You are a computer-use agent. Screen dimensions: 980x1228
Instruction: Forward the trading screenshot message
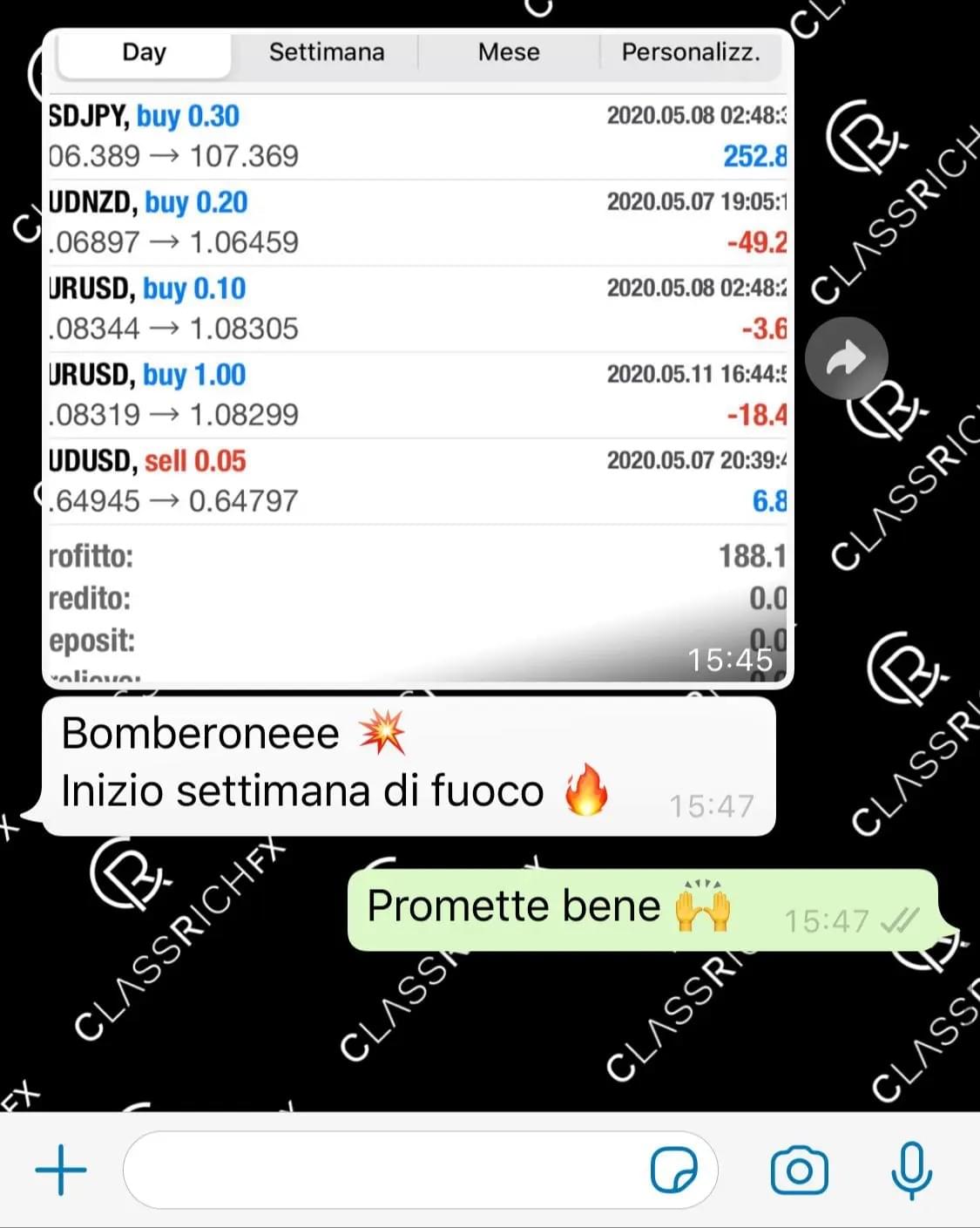(846, 358)
